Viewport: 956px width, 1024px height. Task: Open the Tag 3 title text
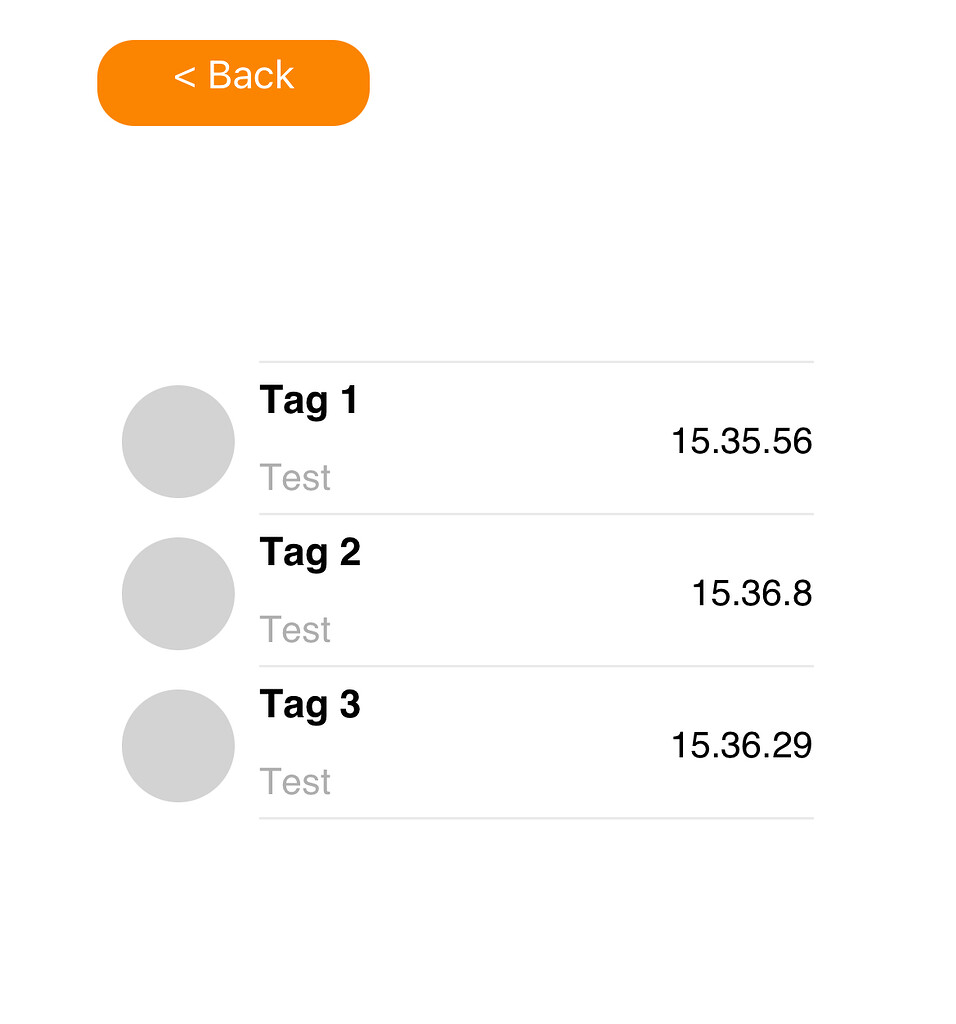[310, 704]
